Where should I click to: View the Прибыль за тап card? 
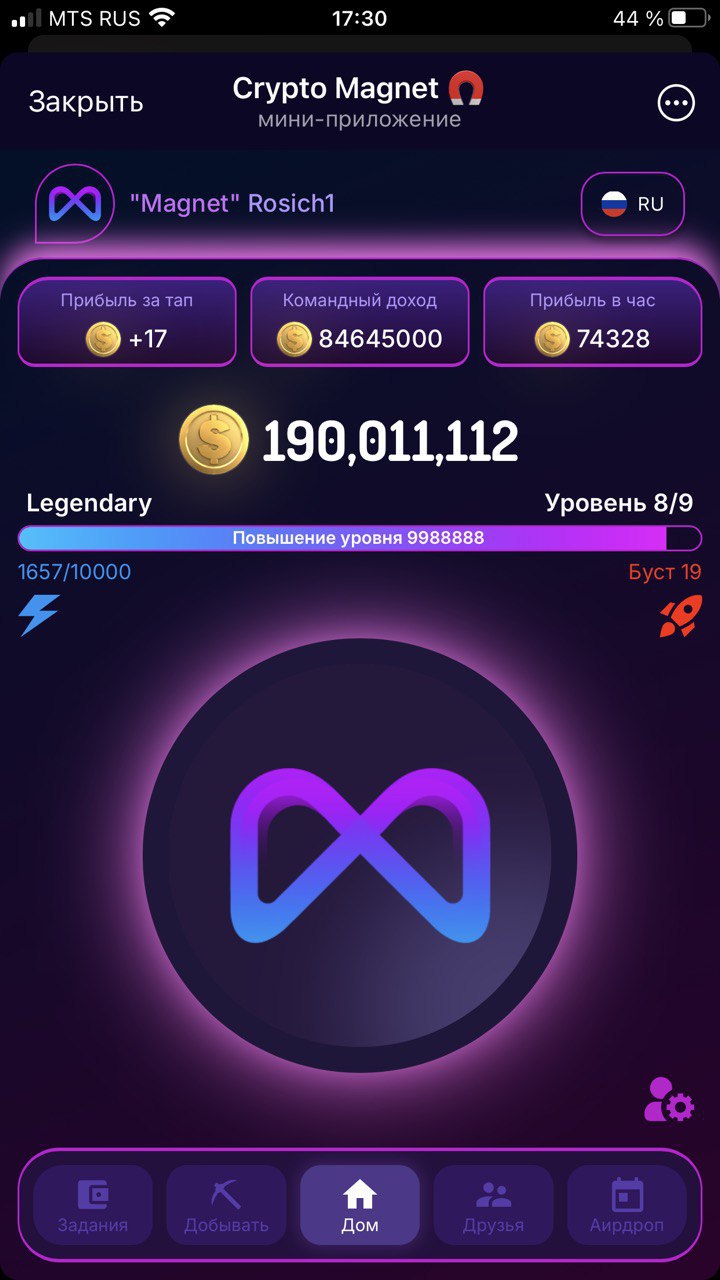tap(127, 322)
